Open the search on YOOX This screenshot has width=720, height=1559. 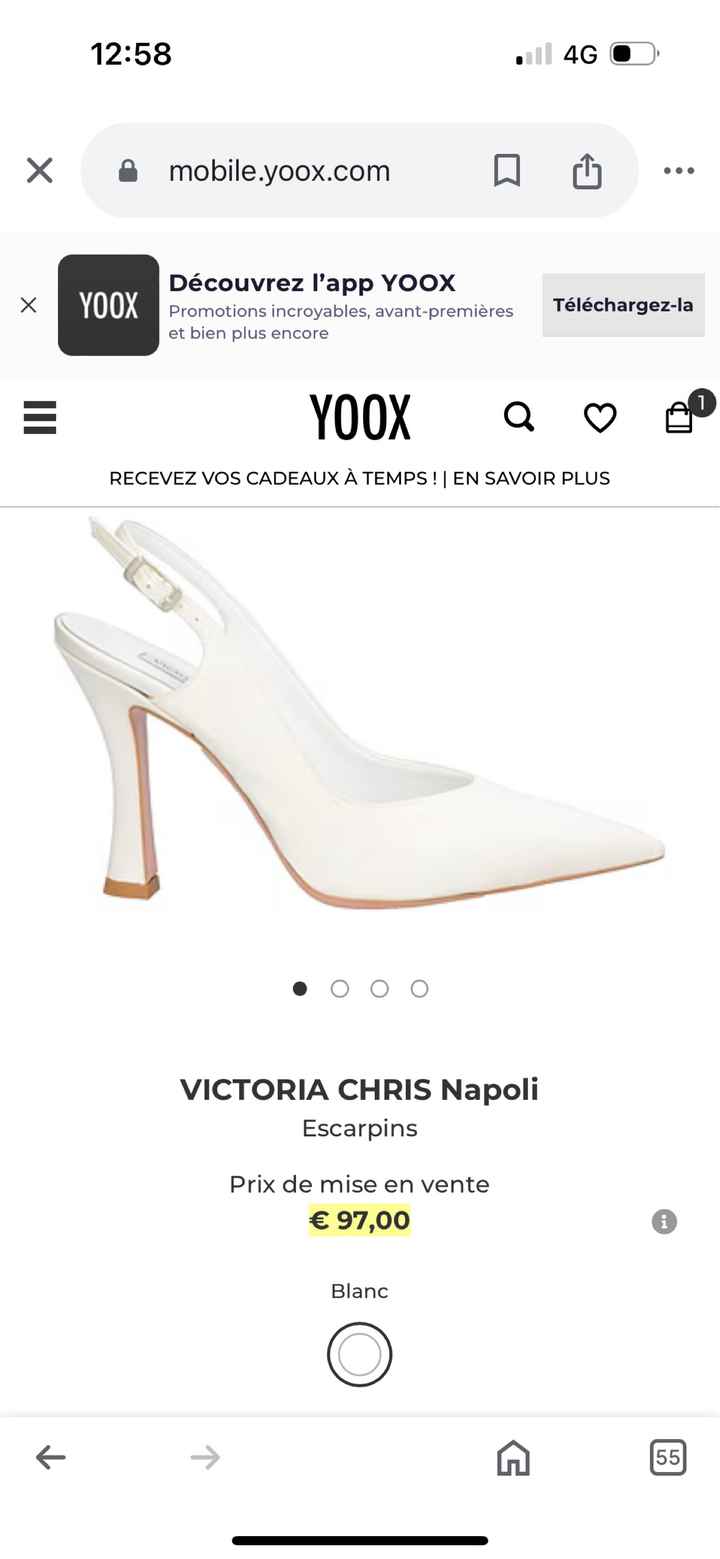click(519, 418)
